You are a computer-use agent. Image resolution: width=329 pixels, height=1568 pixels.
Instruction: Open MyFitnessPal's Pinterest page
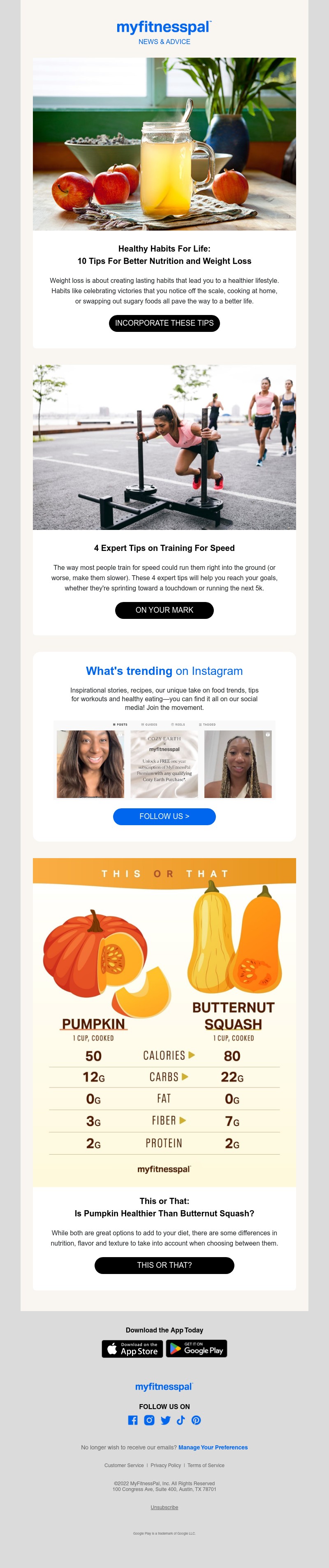197,1420
